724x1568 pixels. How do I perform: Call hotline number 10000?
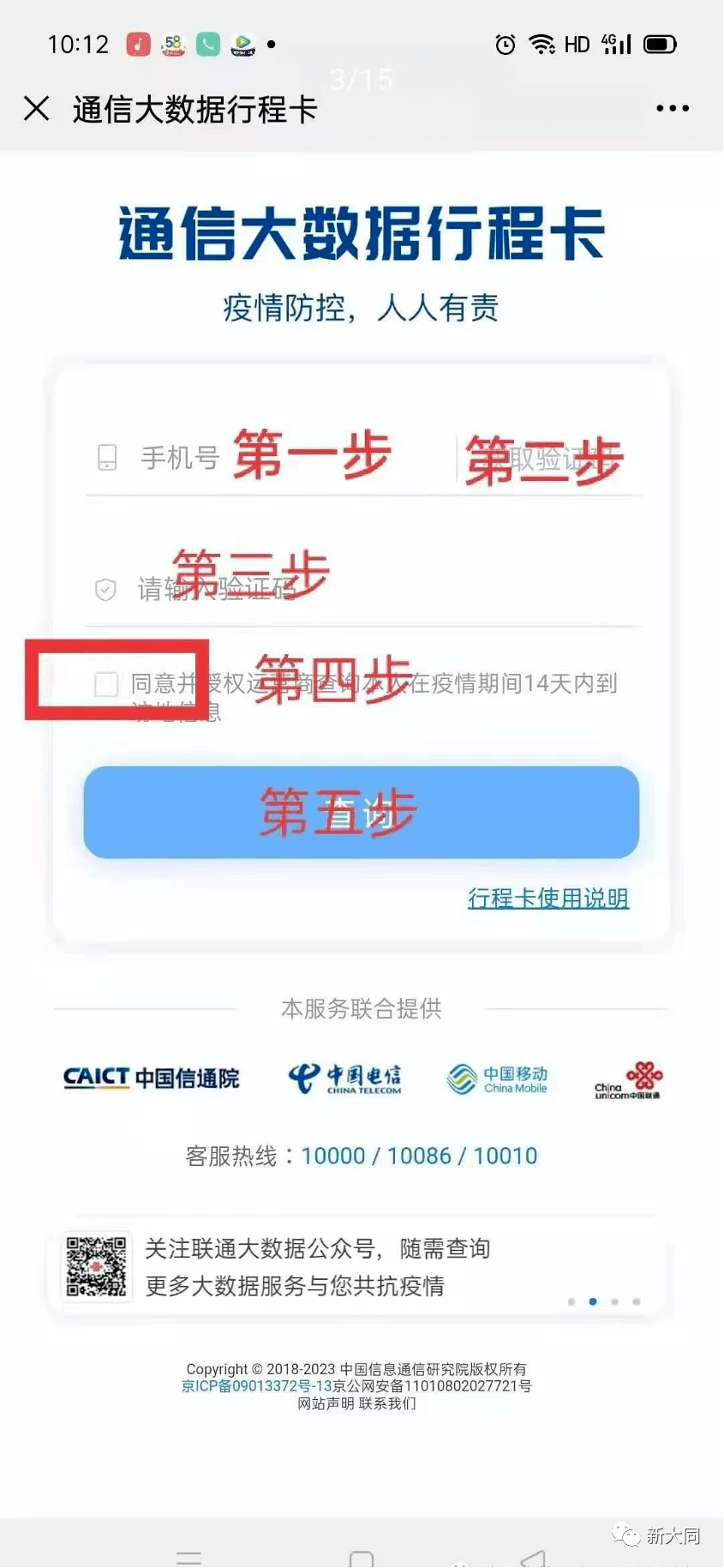tap(333, 1156)
